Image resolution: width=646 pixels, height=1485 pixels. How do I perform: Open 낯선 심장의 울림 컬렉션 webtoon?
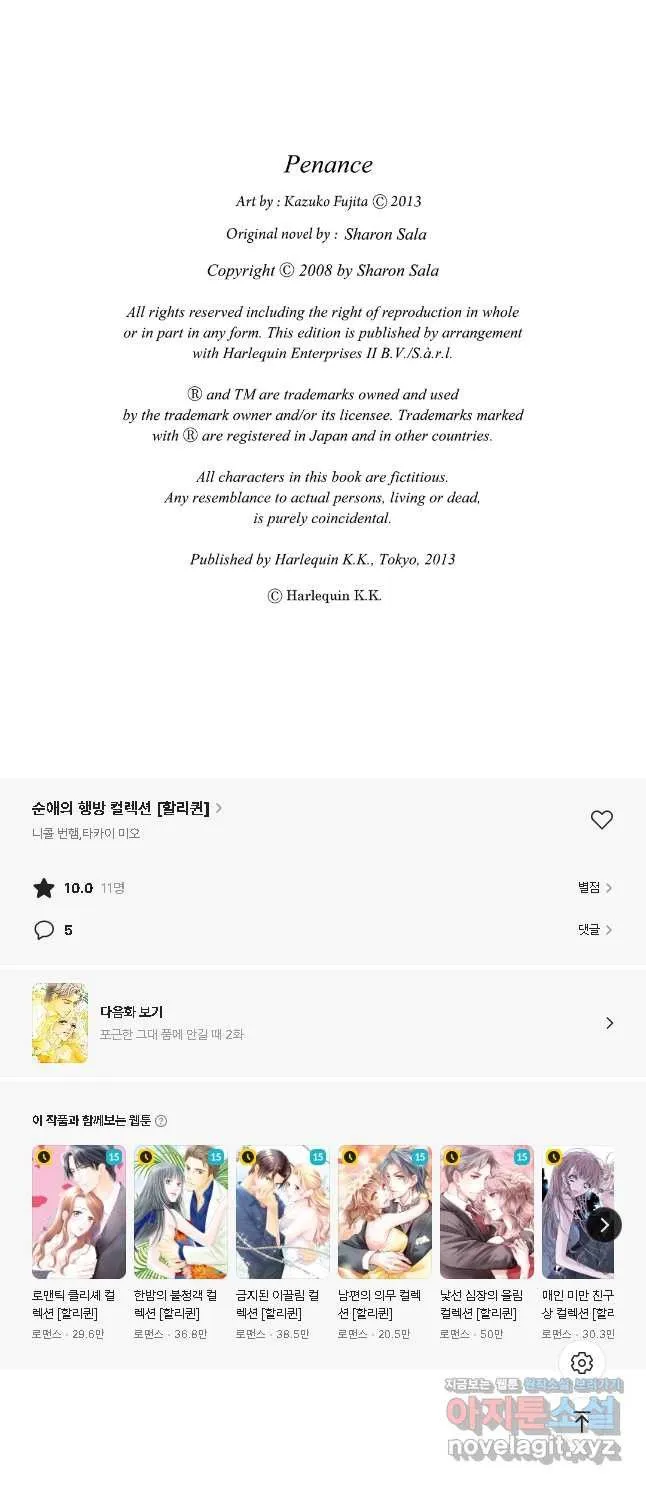(x=487, y=1242)
